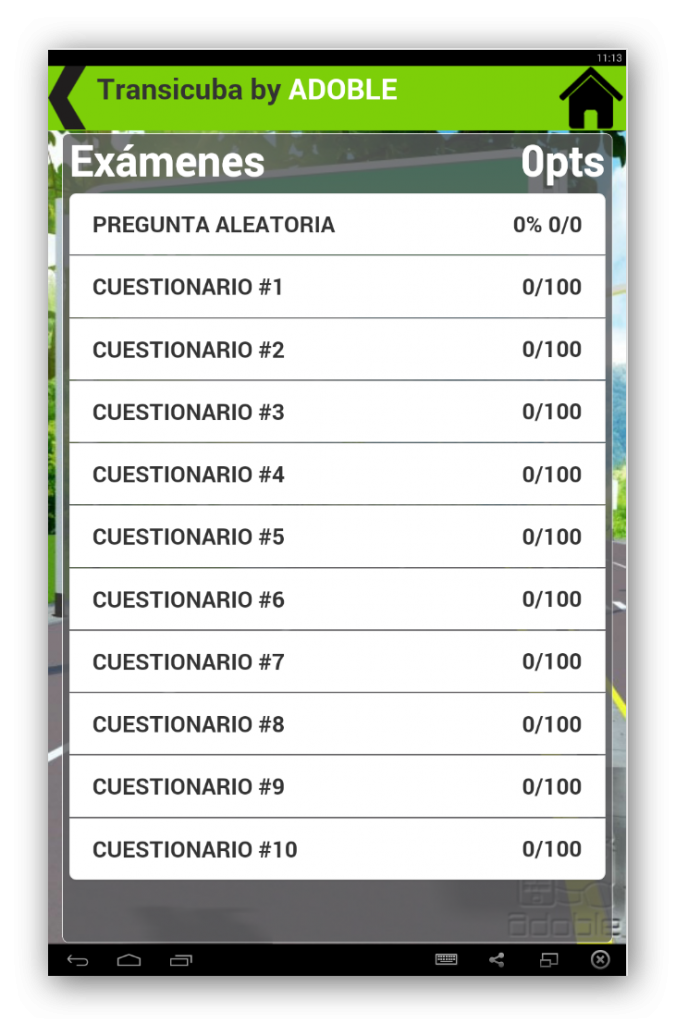The height and width of the screenshot is (1024, 676).
Task: Tap Cuestionario #4
Action: (337, 475)
